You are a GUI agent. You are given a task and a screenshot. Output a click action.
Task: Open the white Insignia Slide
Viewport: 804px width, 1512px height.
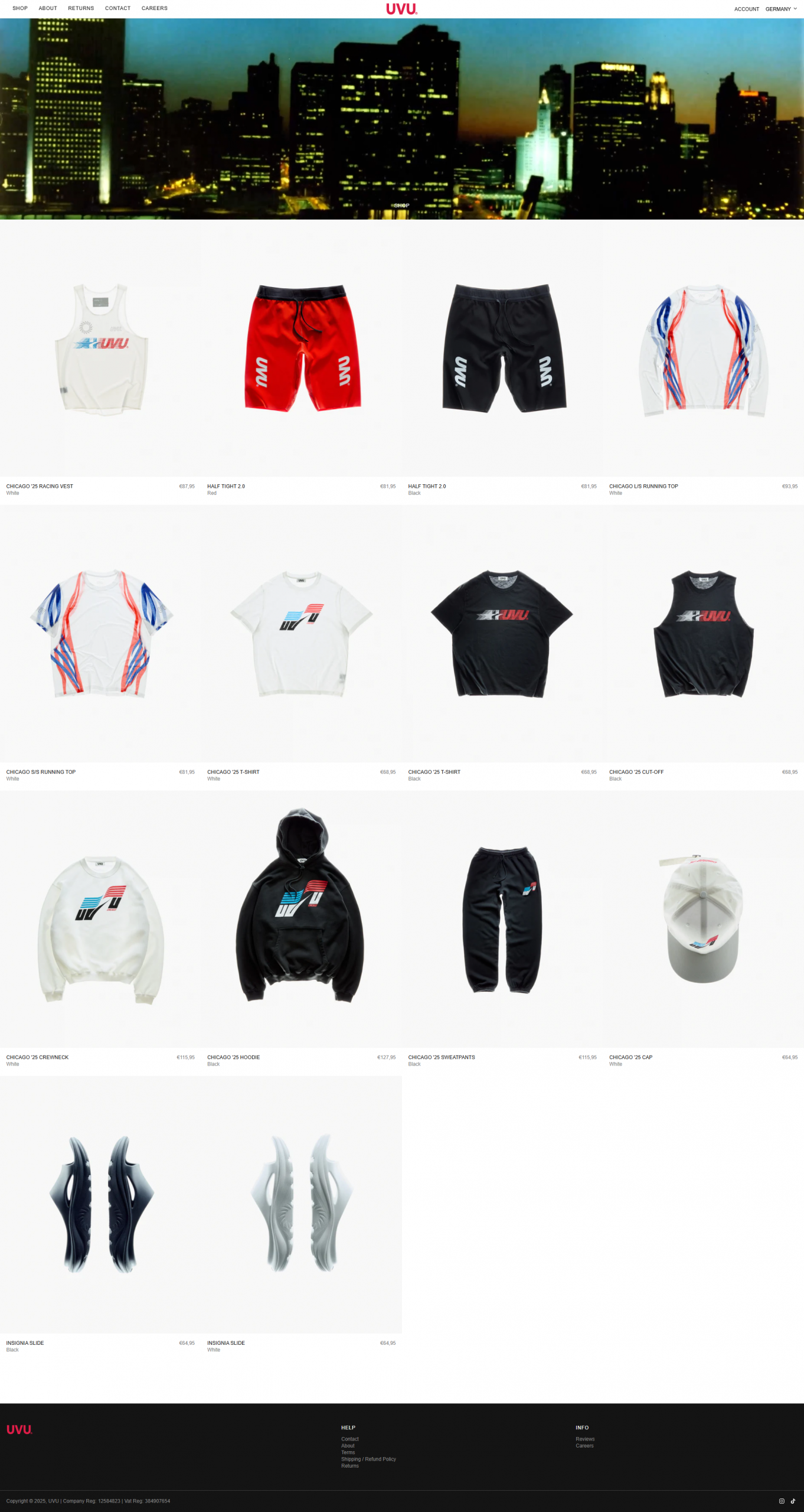[x=302, y=1205]
